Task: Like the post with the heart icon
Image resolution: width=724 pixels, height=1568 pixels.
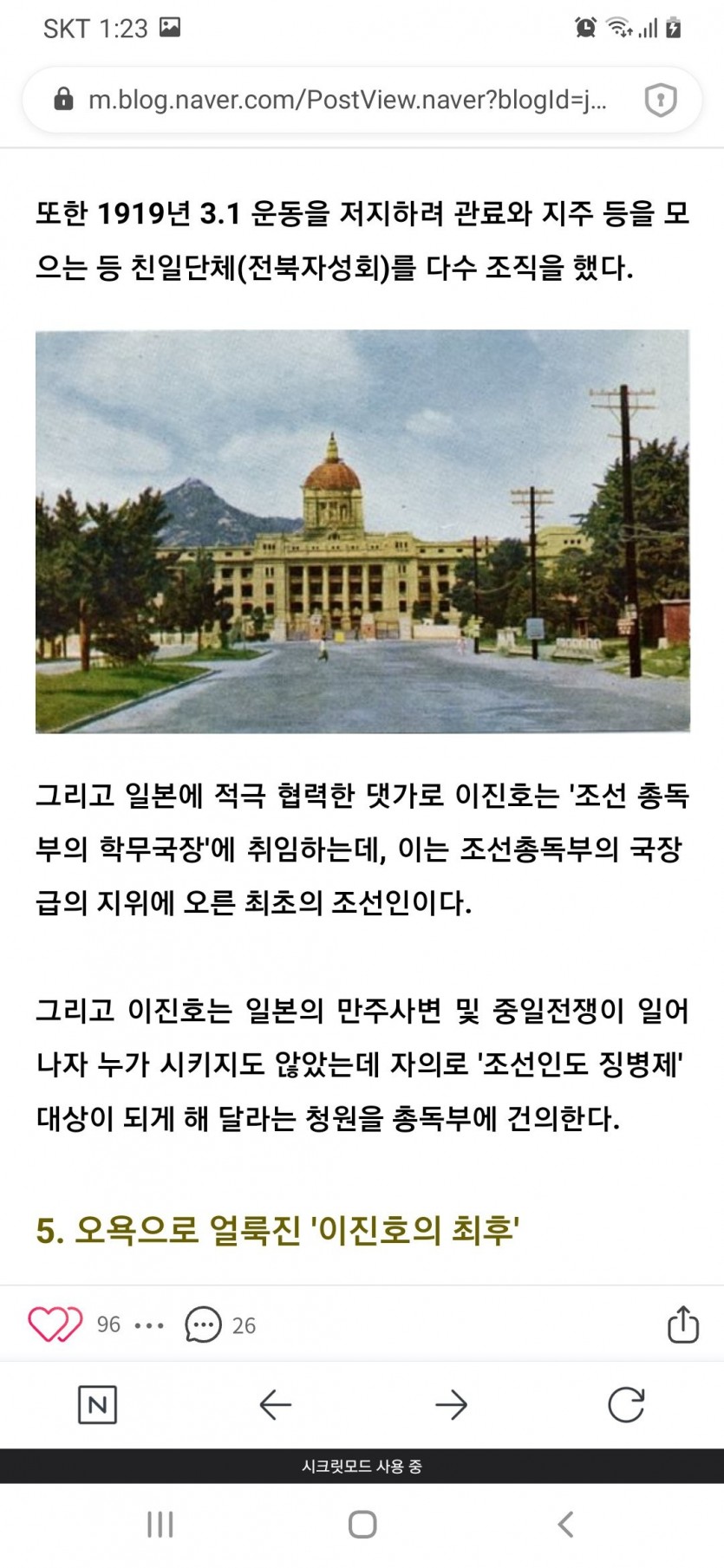Action: 55,1324
